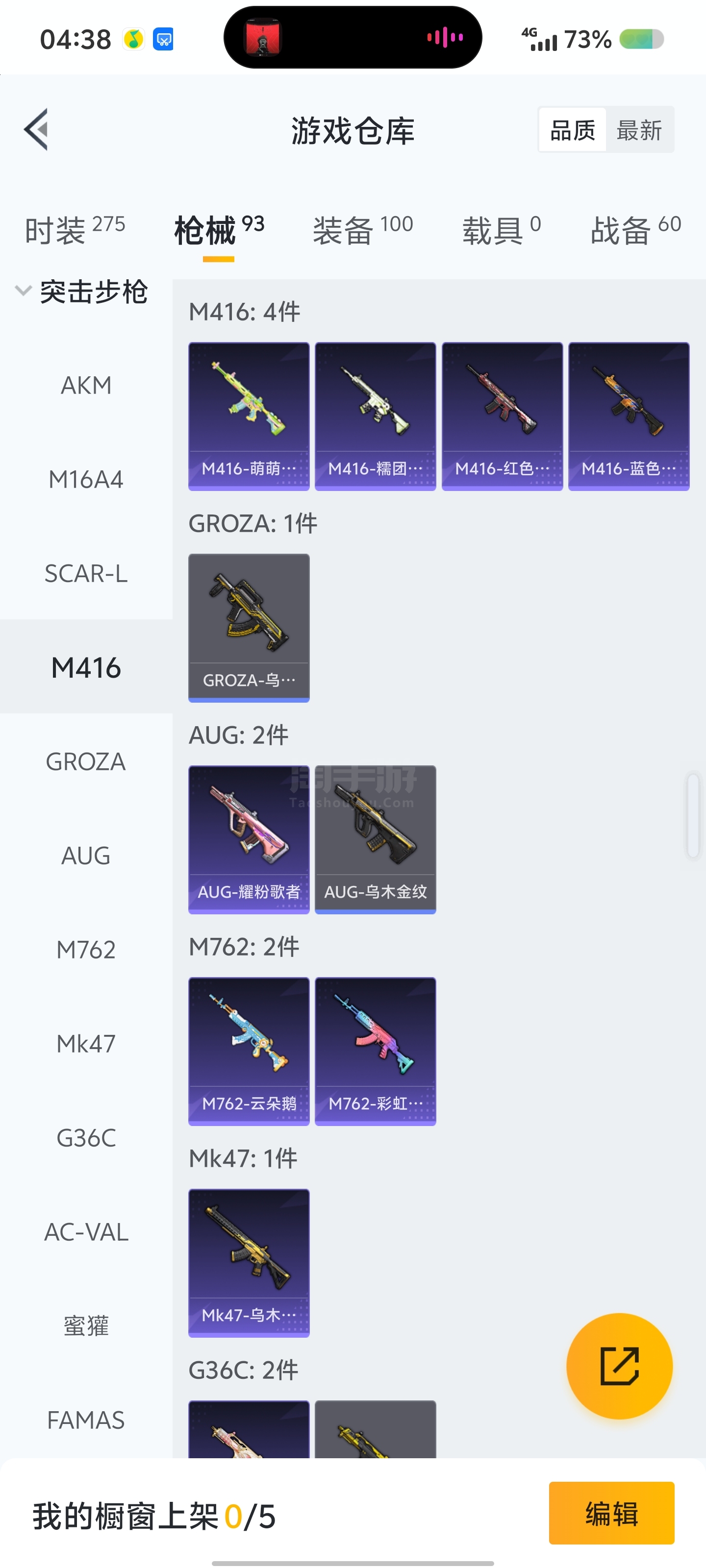
Task: Go back using the top-left arrow
Action: [x=36, y=129]
